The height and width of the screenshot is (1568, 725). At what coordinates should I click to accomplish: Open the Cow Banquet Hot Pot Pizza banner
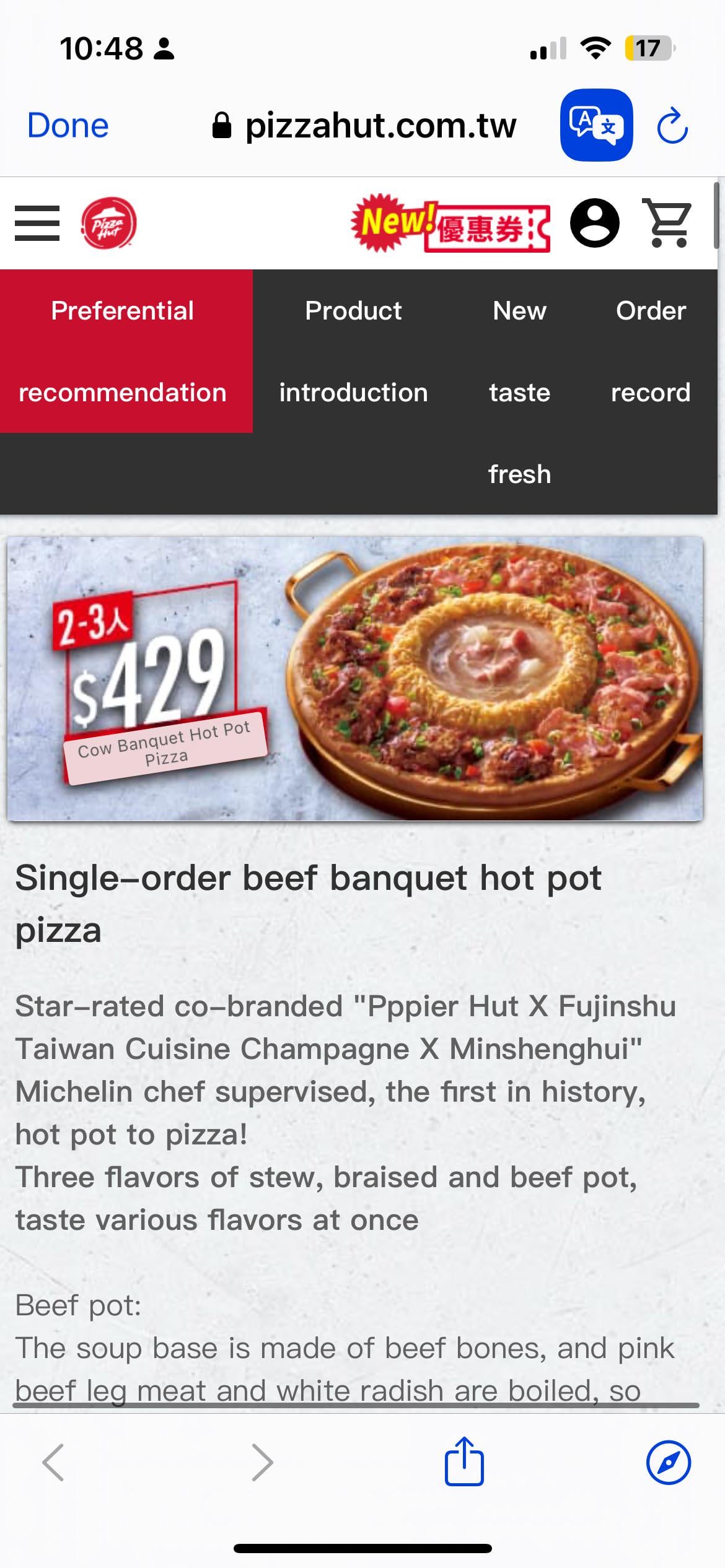[355, 679]
